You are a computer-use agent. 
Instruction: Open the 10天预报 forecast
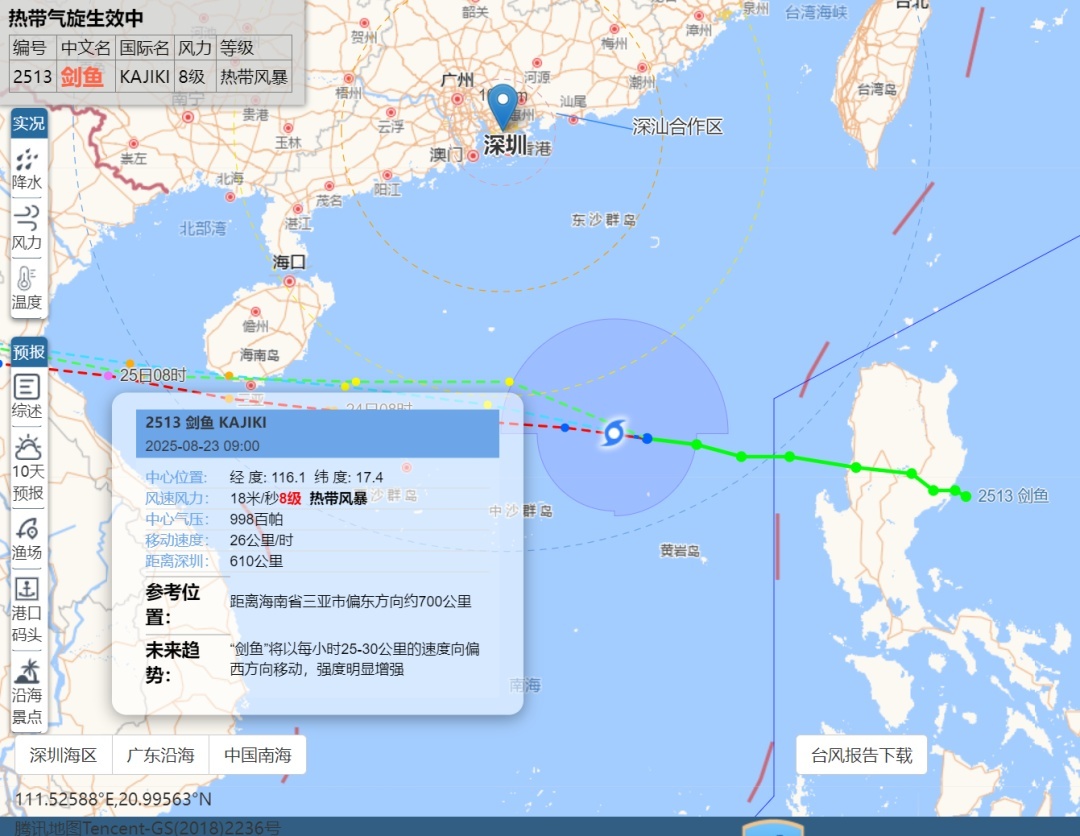[28, 468]
